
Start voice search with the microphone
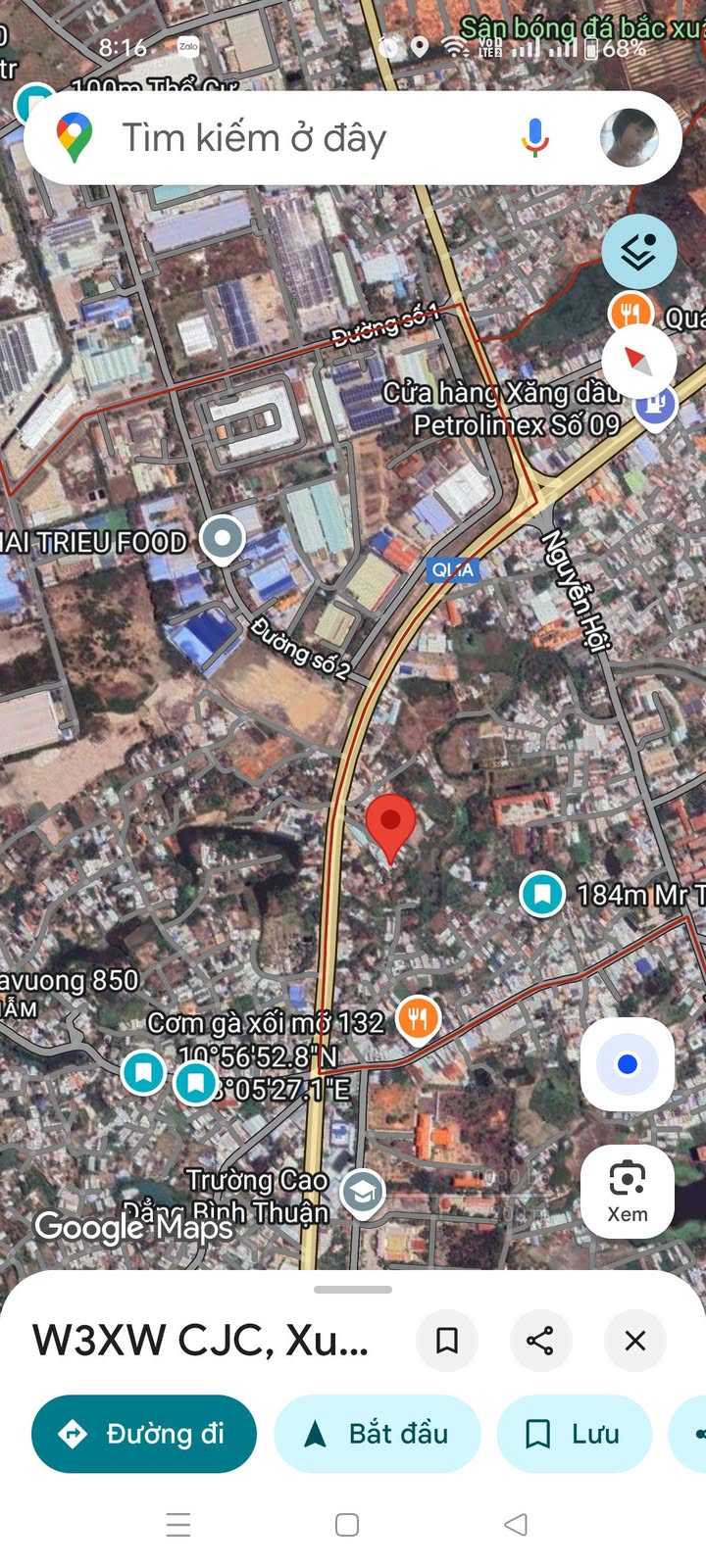[535, 138]
